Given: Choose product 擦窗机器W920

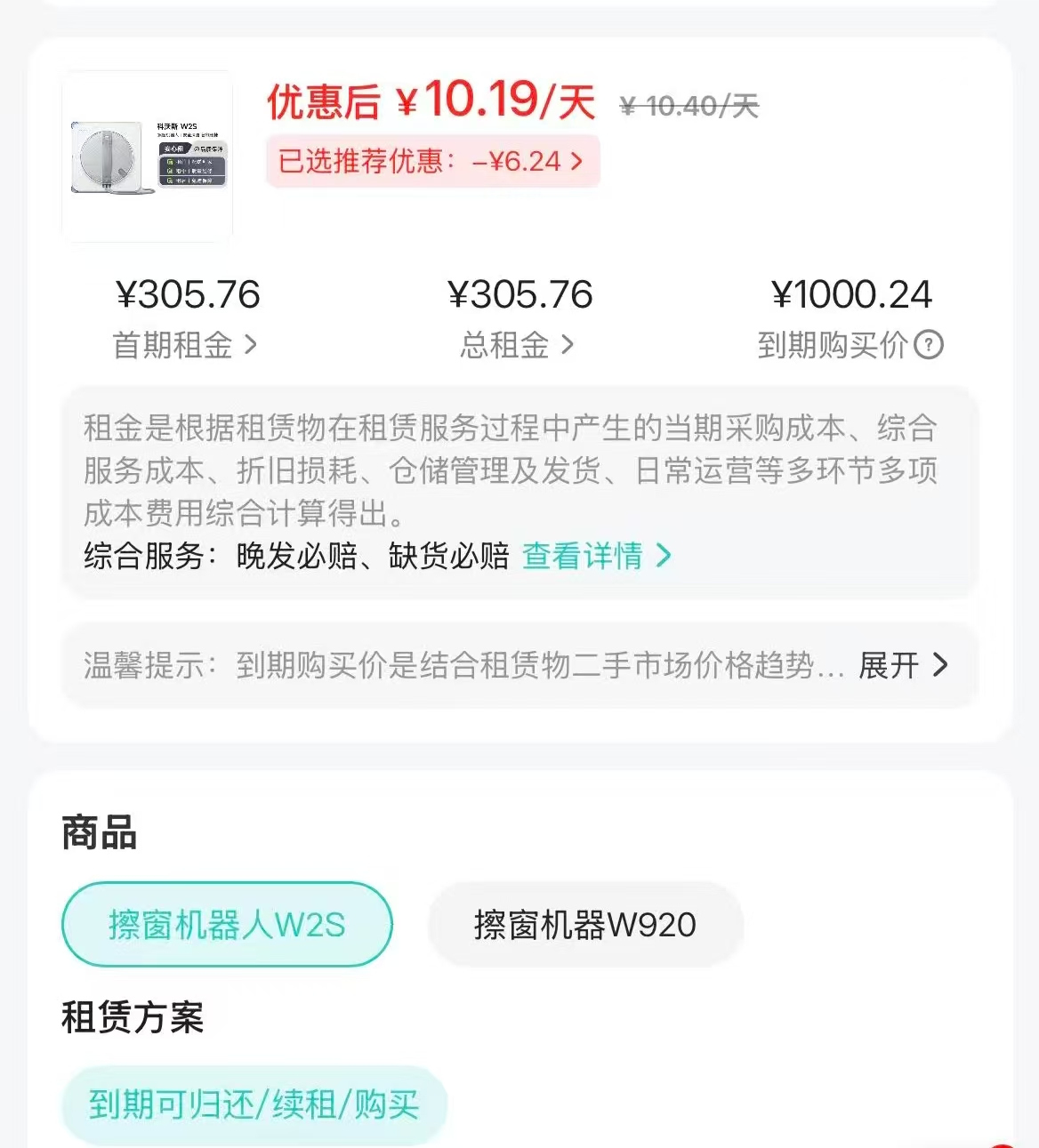Looking at the screenshot, I should pos(585,925).
